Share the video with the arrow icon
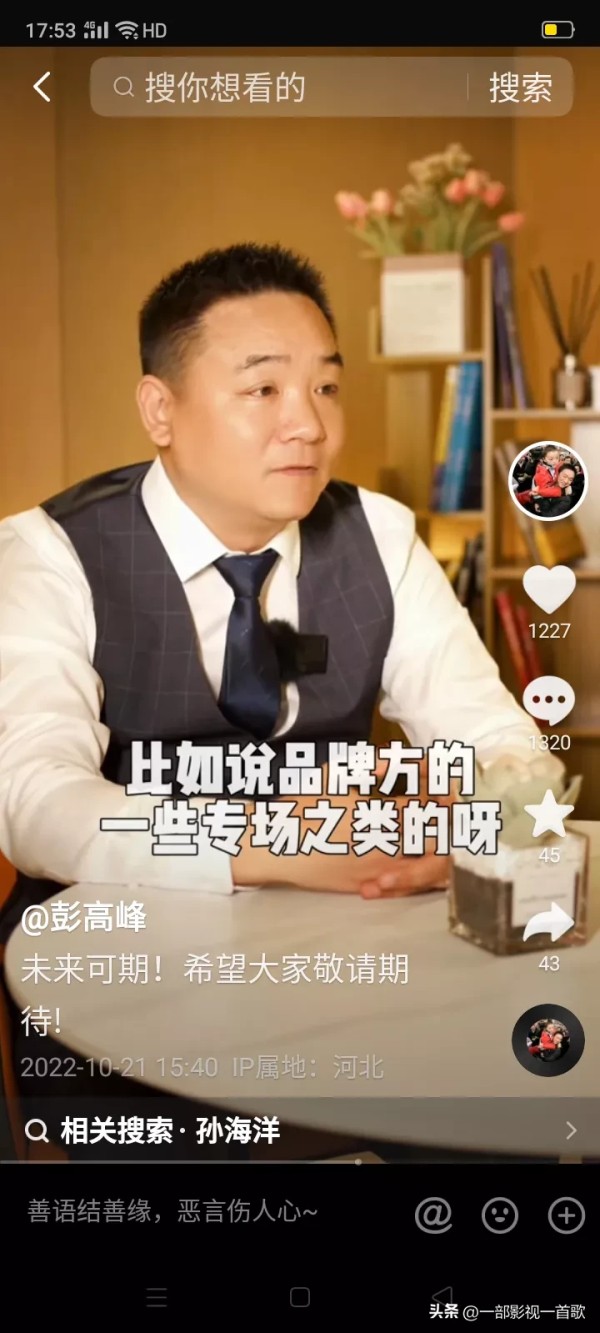The width and height of the screenshot is (600, 1333). tap(549, 923)
